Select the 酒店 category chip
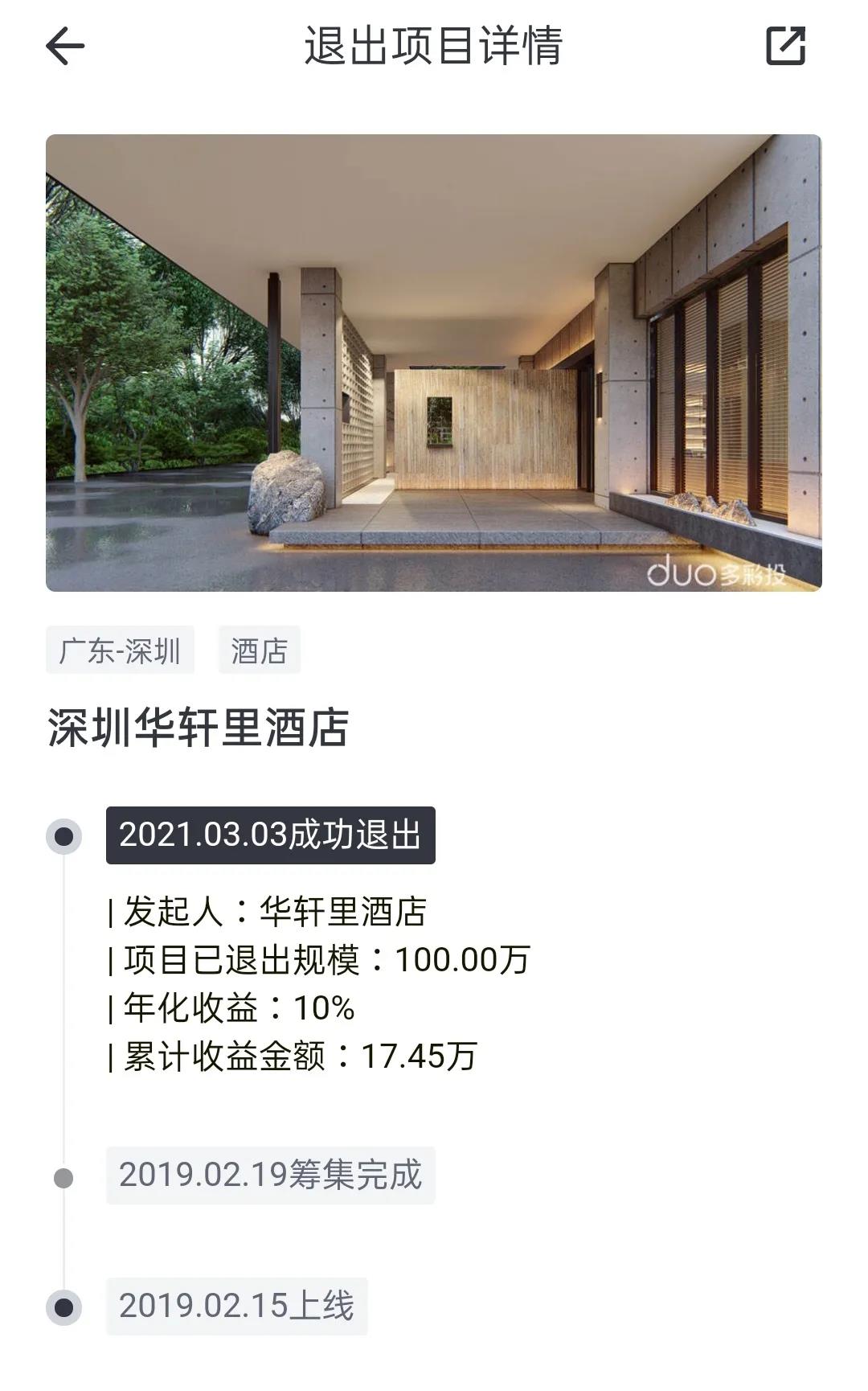Screen dimensions: 868x1391 tap(259, 650)
